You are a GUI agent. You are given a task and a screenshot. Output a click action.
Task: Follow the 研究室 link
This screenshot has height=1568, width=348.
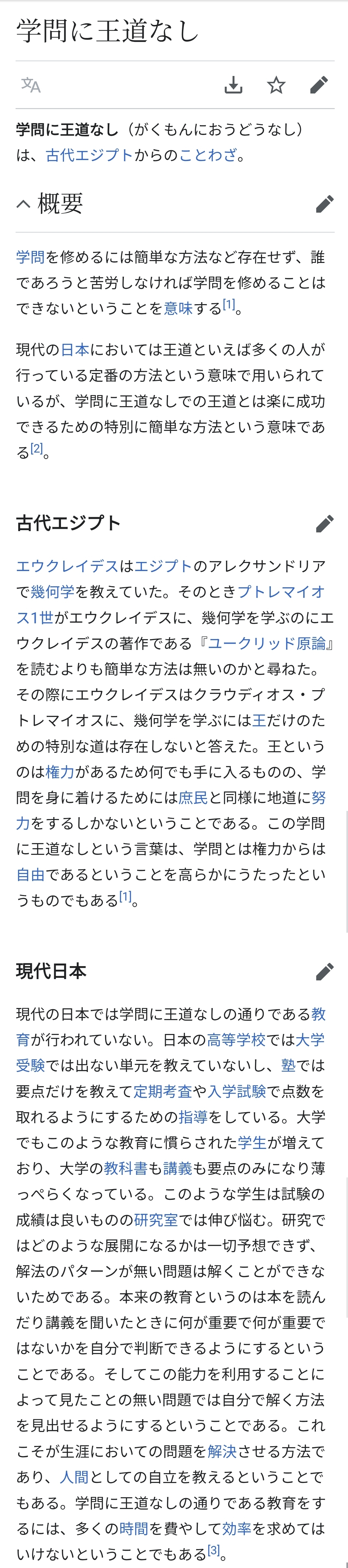point(156,1220)
